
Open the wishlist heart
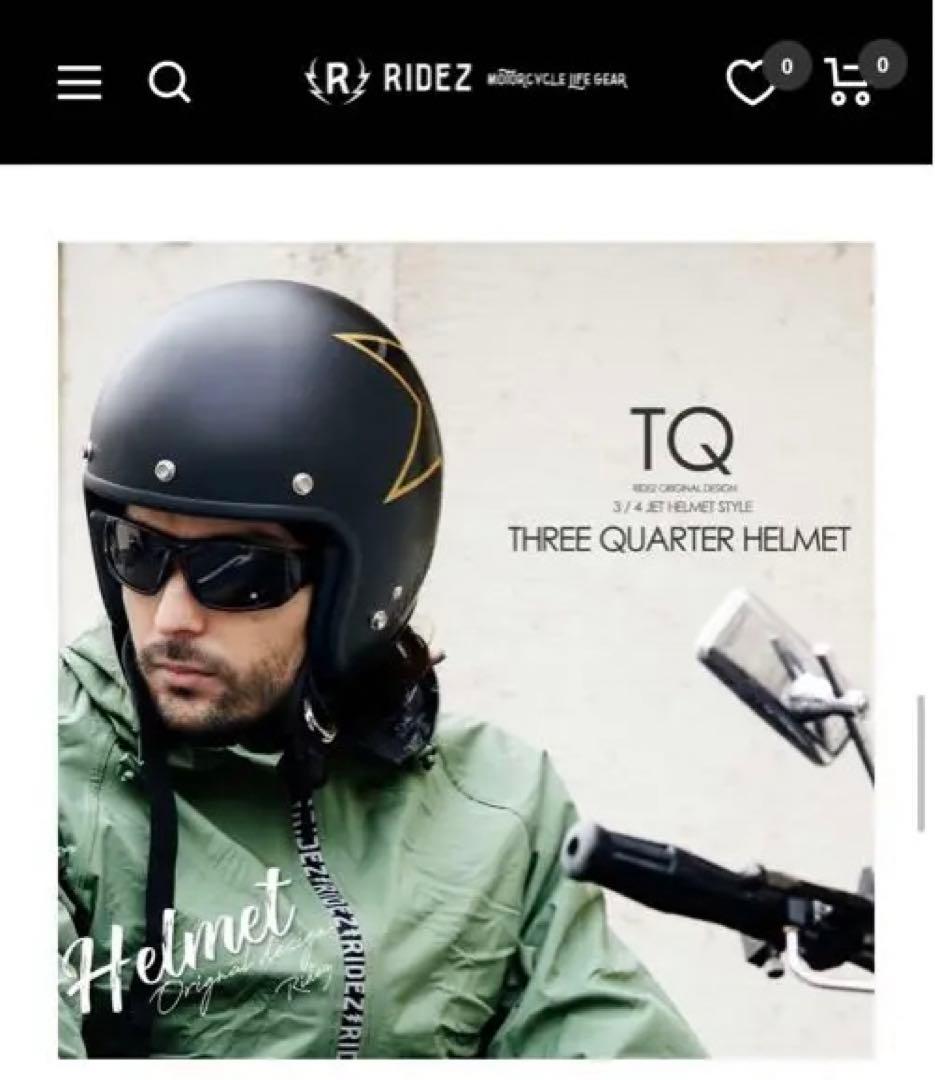(750, 83)
